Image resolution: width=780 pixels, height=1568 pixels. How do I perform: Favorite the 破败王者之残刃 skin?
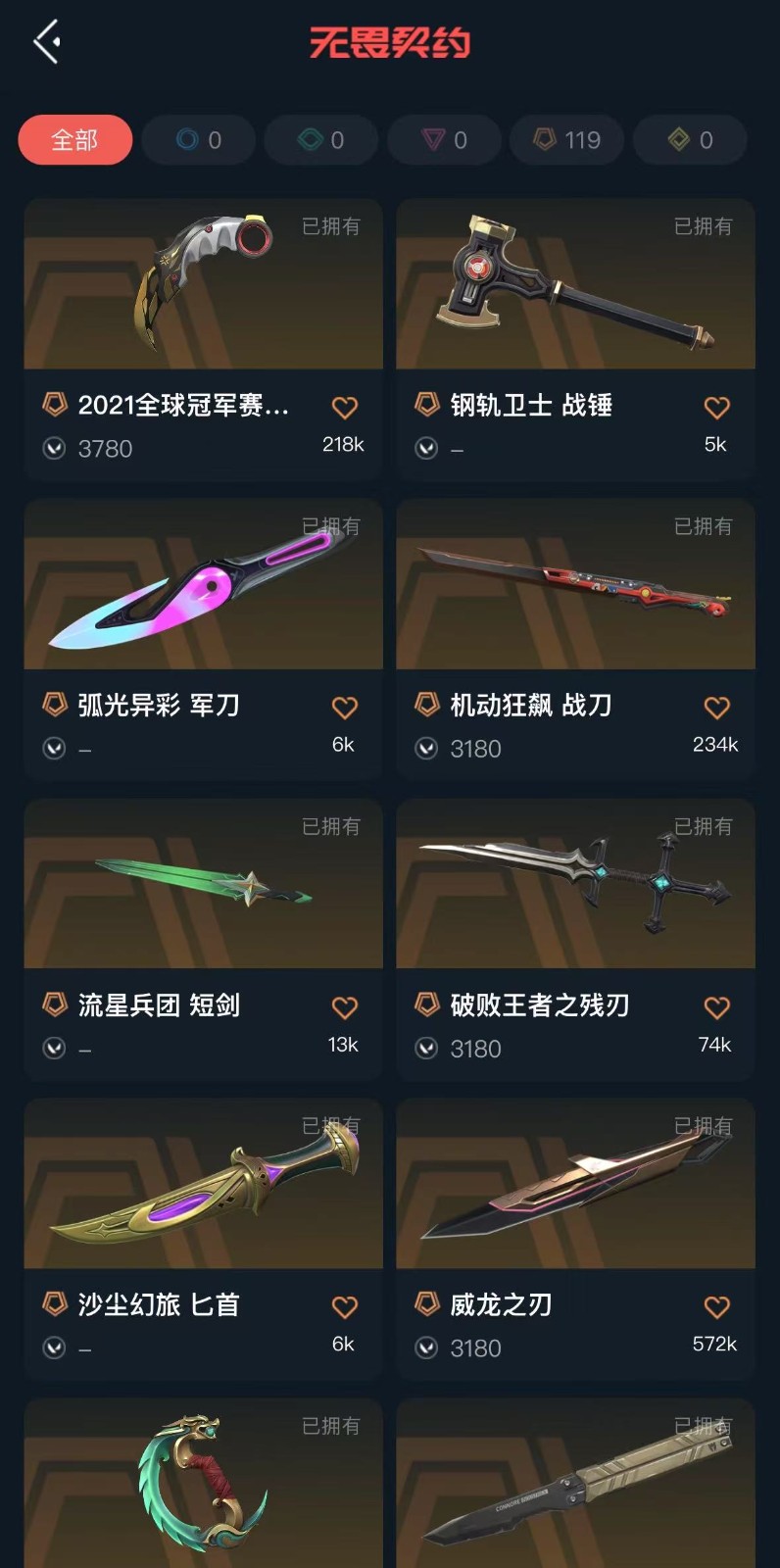pyautogui.click(x=716, y=1006)
